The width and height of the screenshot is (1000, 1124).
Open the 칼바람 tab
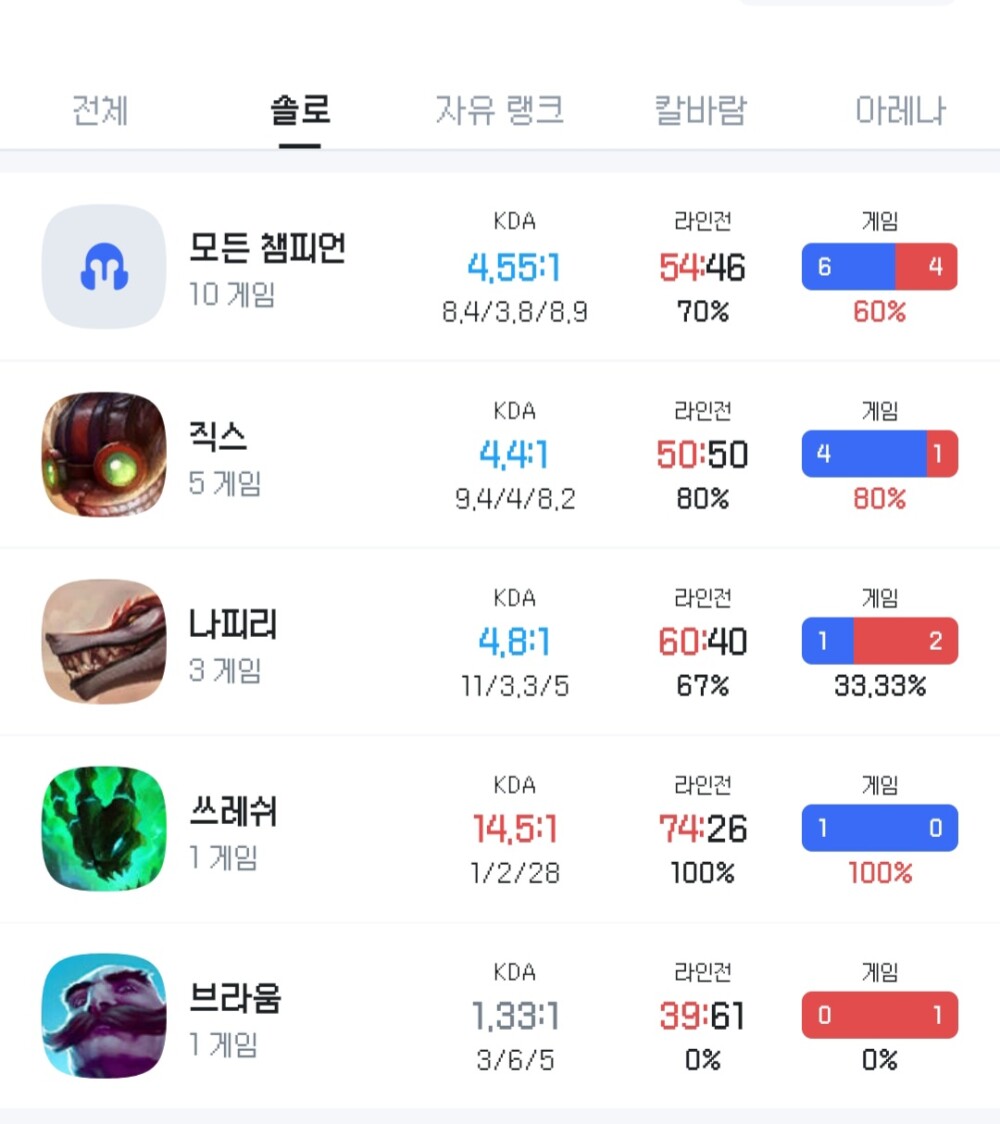tap(700, 110)
